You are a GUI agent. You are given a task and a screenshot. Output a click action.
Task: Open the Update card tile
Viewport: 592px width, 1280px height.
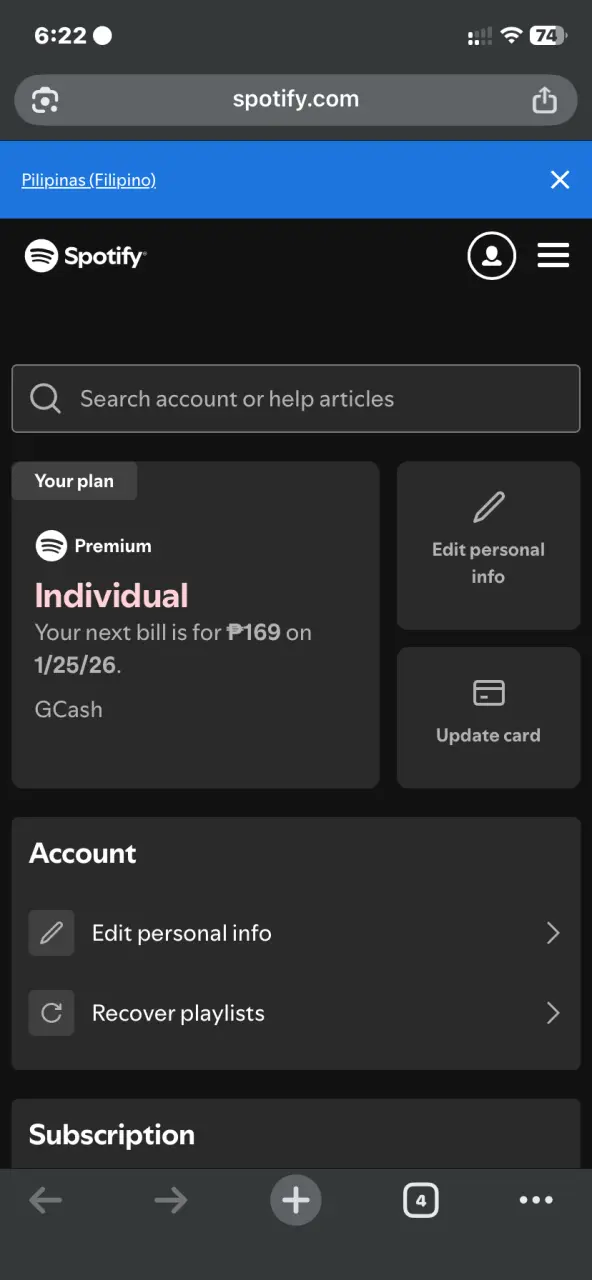click(489, 717)
